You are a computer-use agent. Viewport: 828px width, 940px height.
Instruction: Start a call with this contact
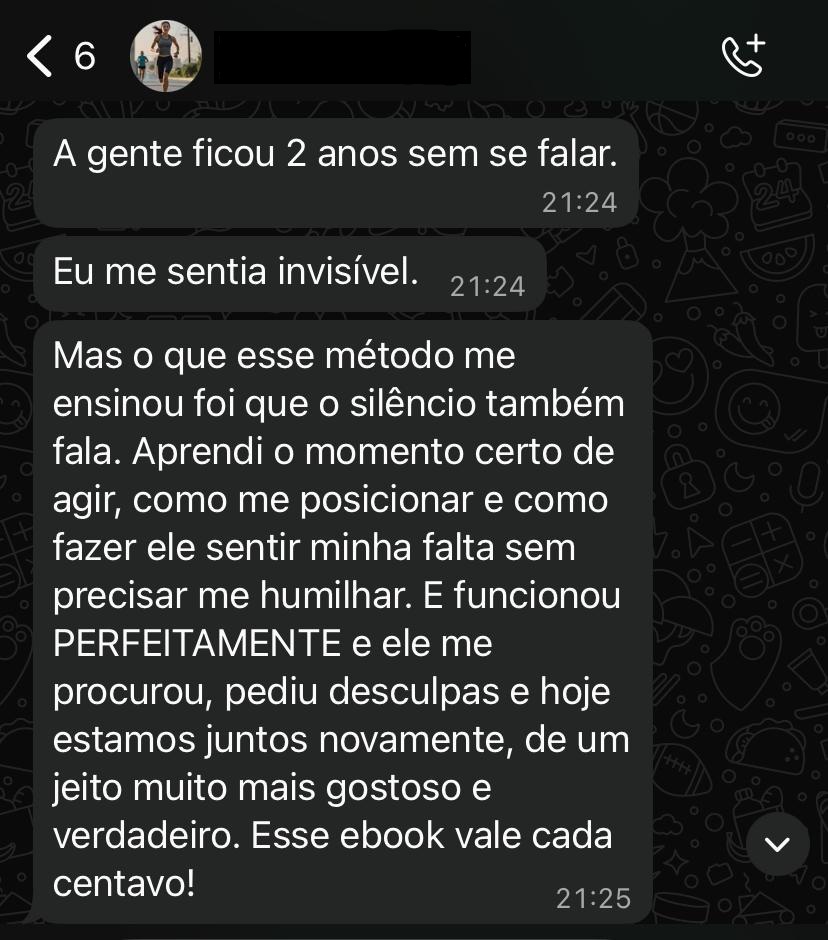[742, 56]
